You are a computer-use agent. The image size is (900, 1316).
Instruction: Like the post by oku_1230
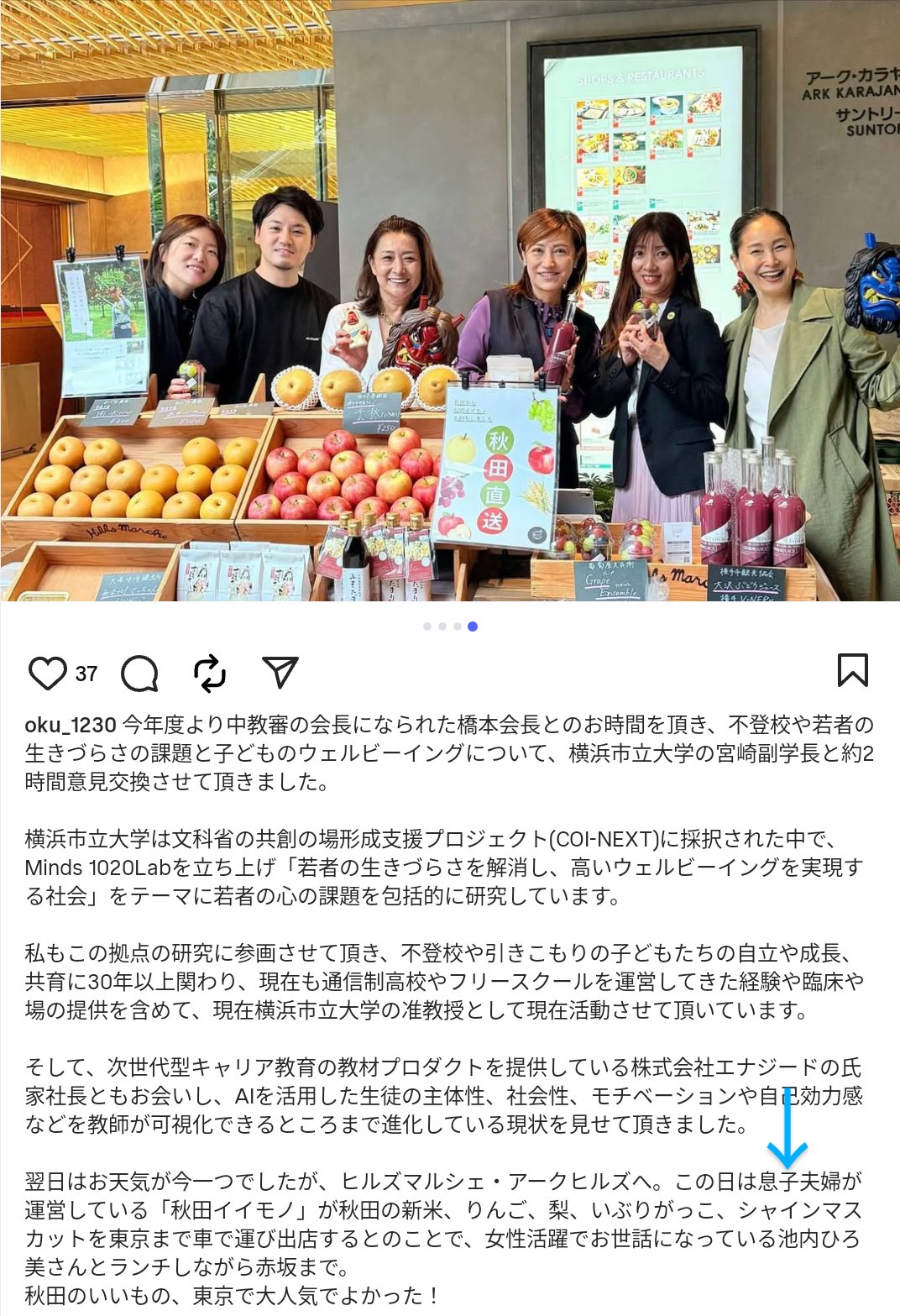[x=47, y=673]
